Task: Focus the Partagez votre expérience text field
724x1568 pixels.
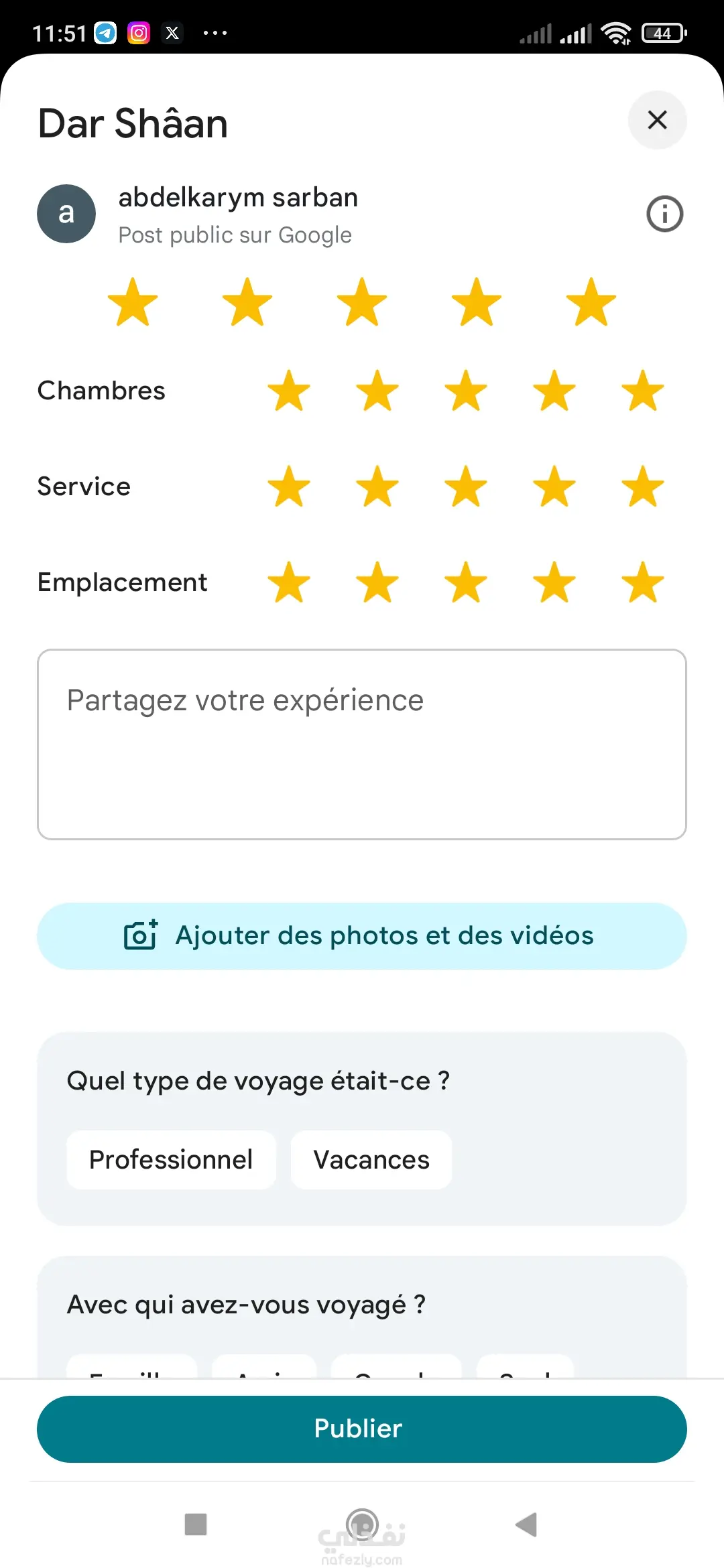Action: click(x=362, y=744)
